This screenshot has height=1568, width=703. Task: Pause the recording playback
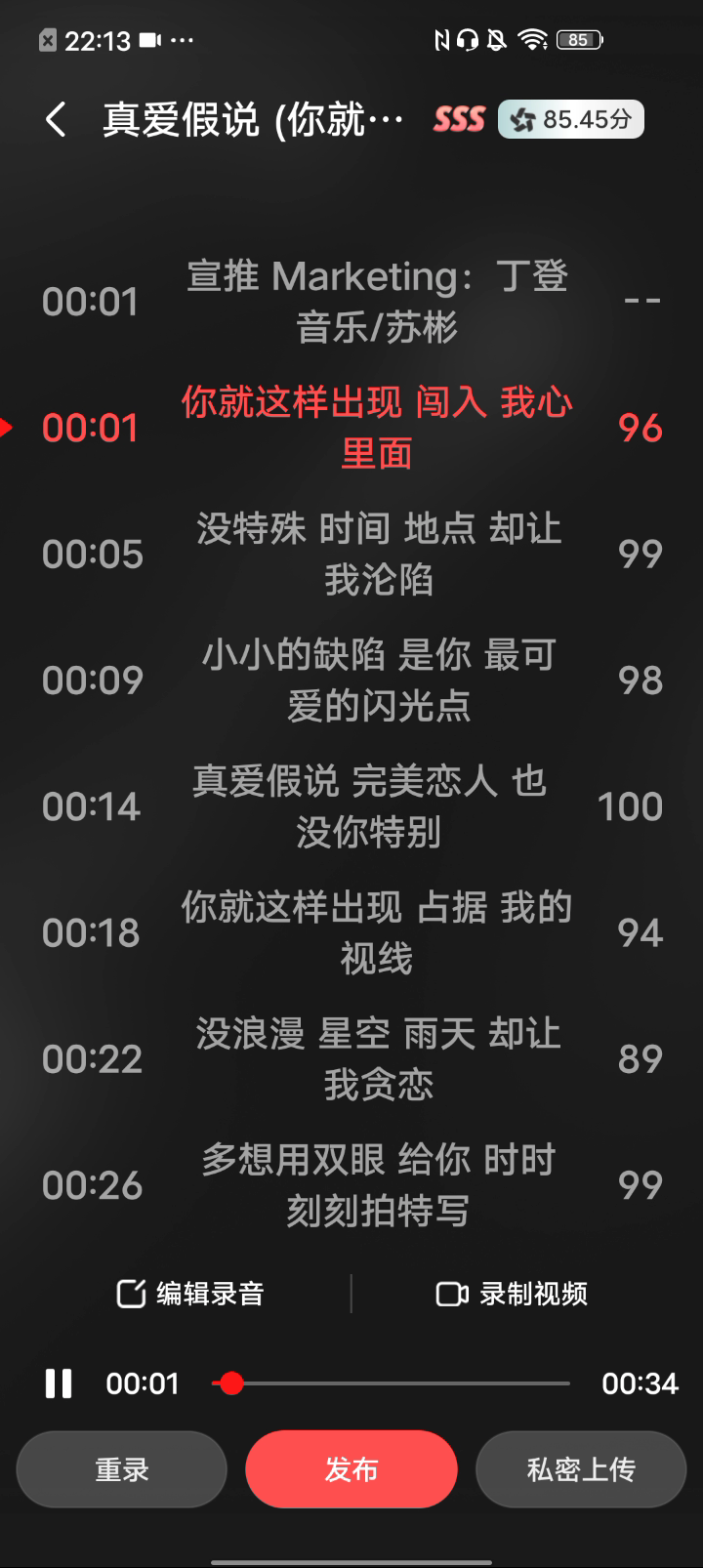[59, 1383]
